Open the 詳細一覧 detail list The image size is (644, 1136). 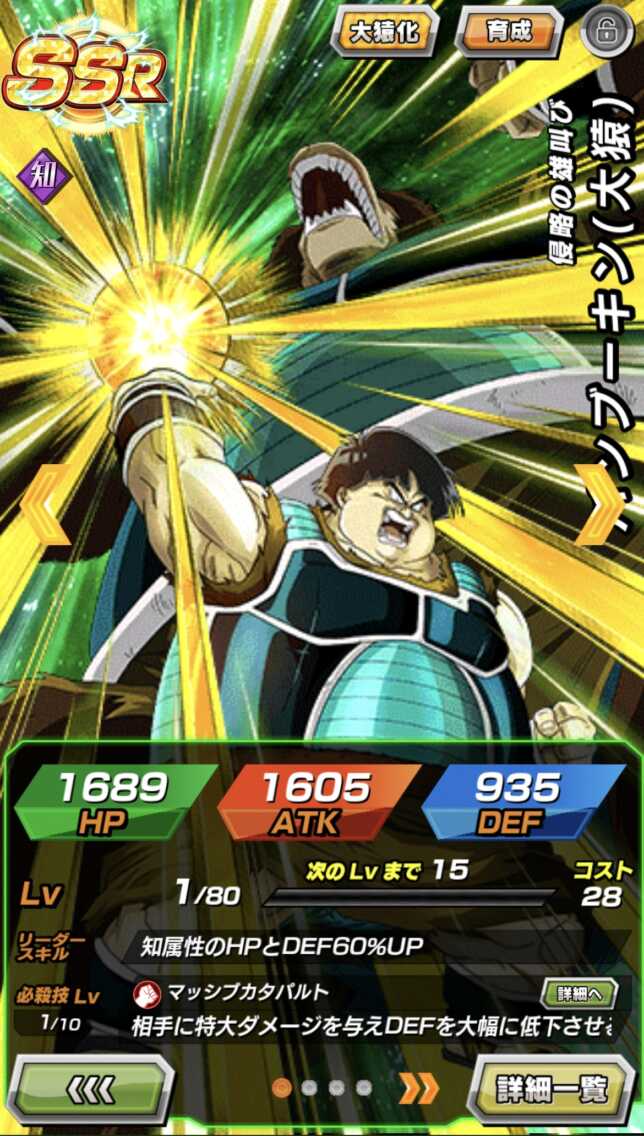tap(553, 1090)
